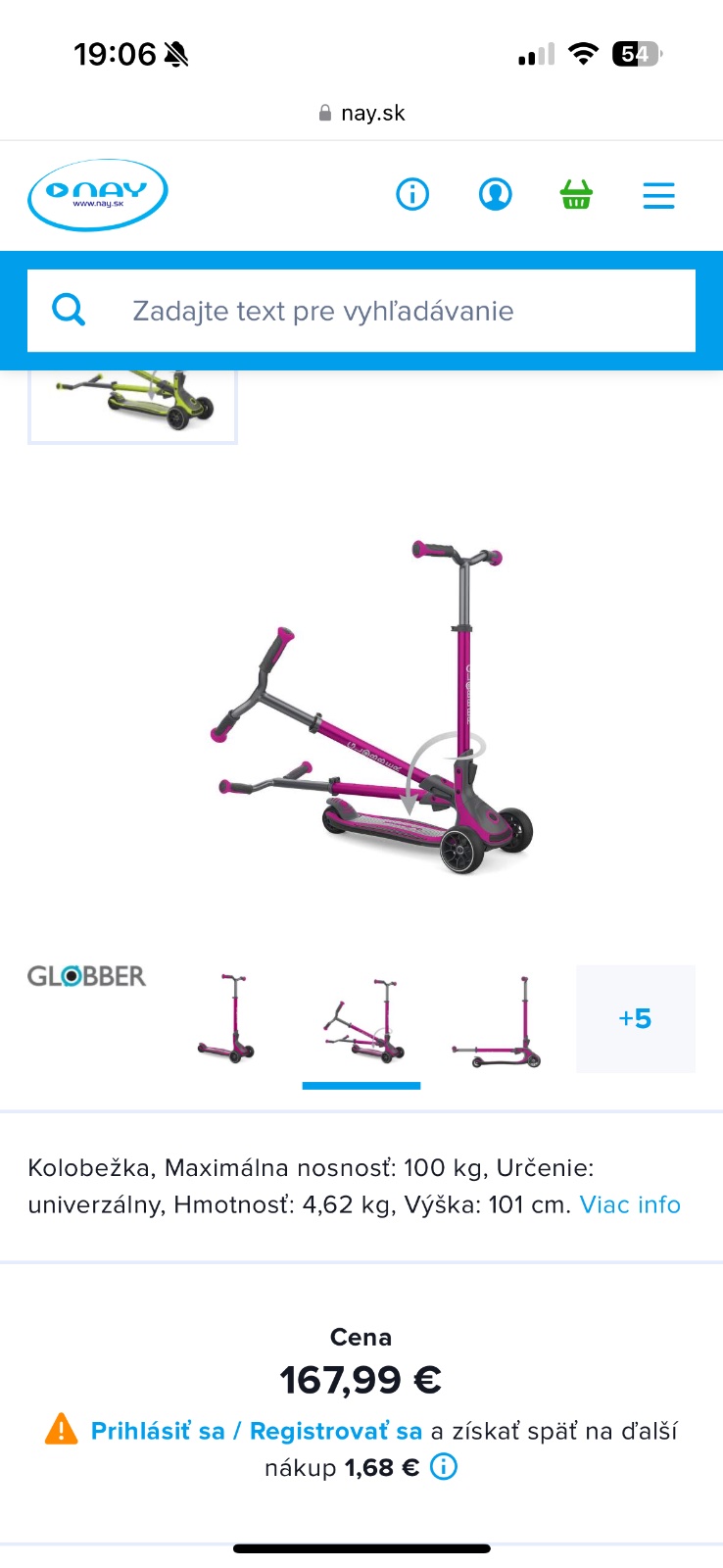
Task: Open the 'Viac info' link
Action: click(630, 1204)
